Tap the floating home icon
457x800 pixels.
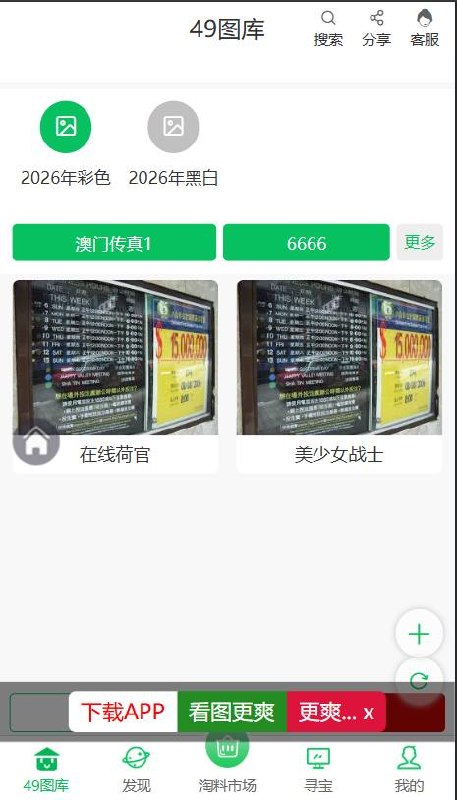pyautogui.click(x=36, y=442)
